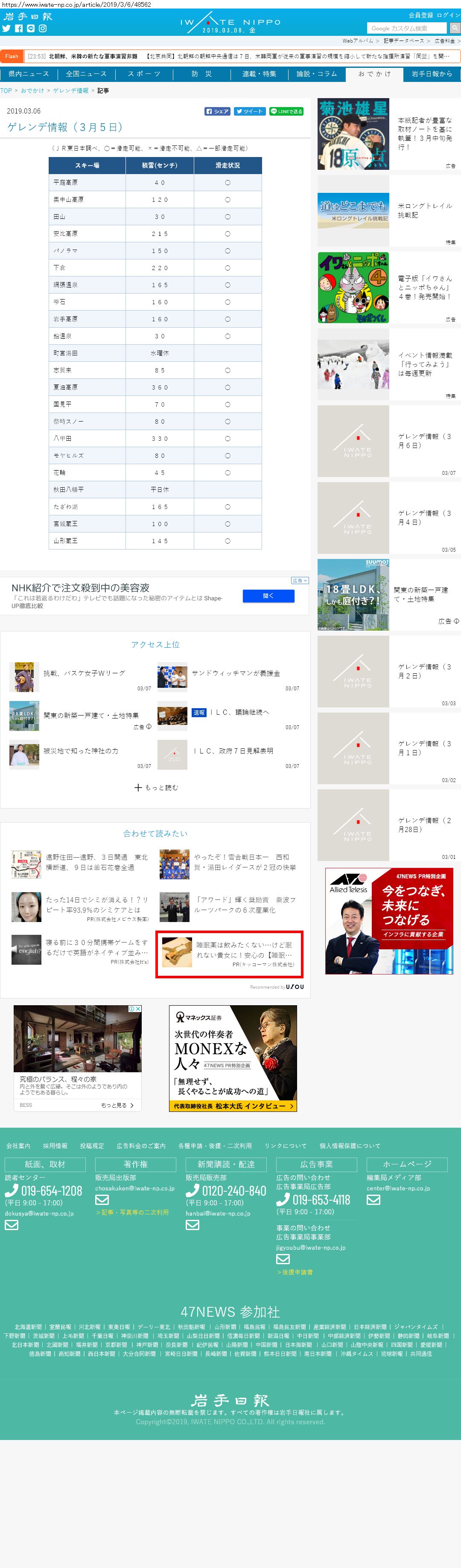
Task: Open the 後援申請書 link in footer
Action: click(x=297, y=1272)
